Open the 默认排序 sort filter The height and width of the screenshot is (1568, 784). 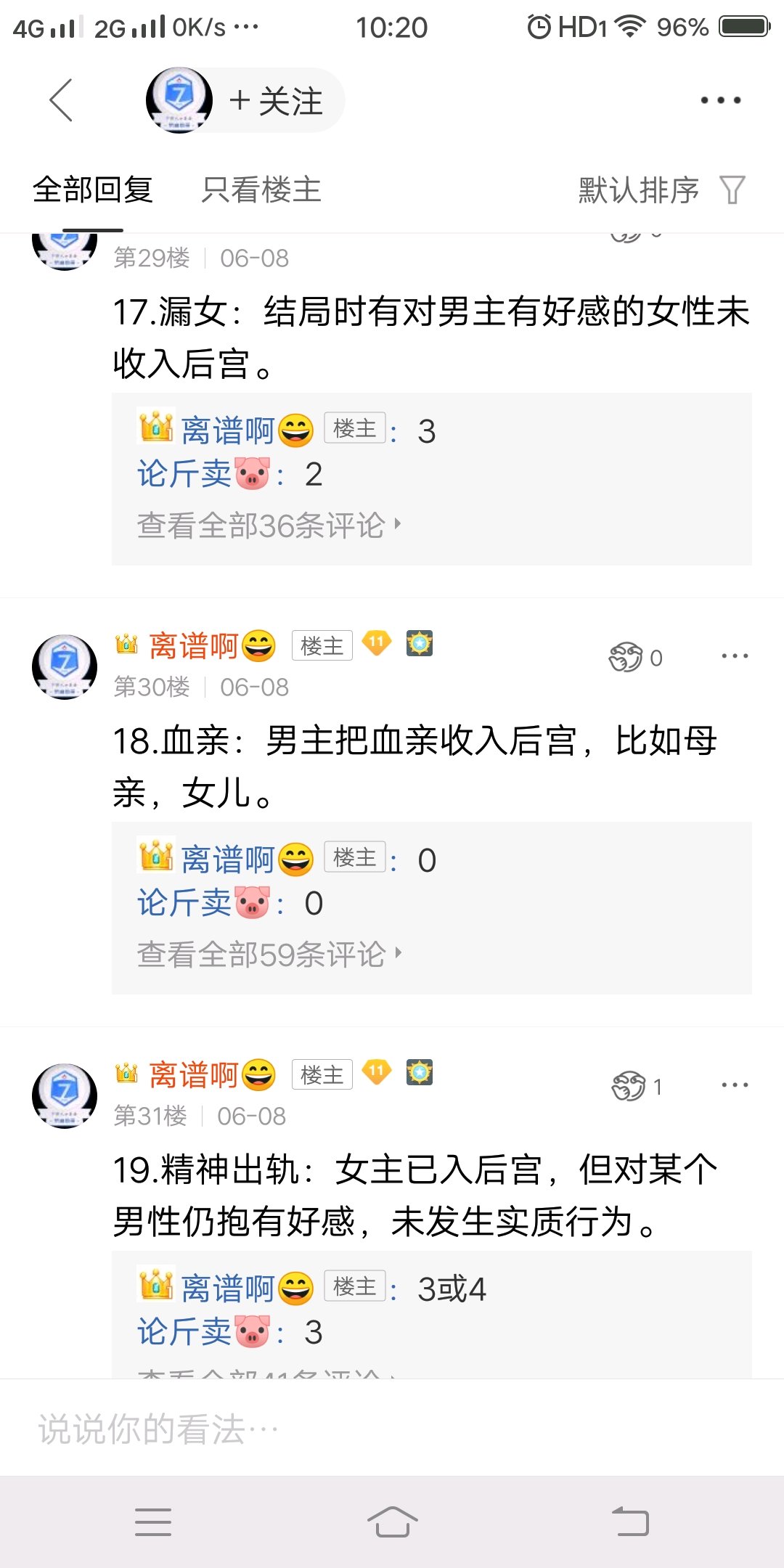tap(662, 190)
